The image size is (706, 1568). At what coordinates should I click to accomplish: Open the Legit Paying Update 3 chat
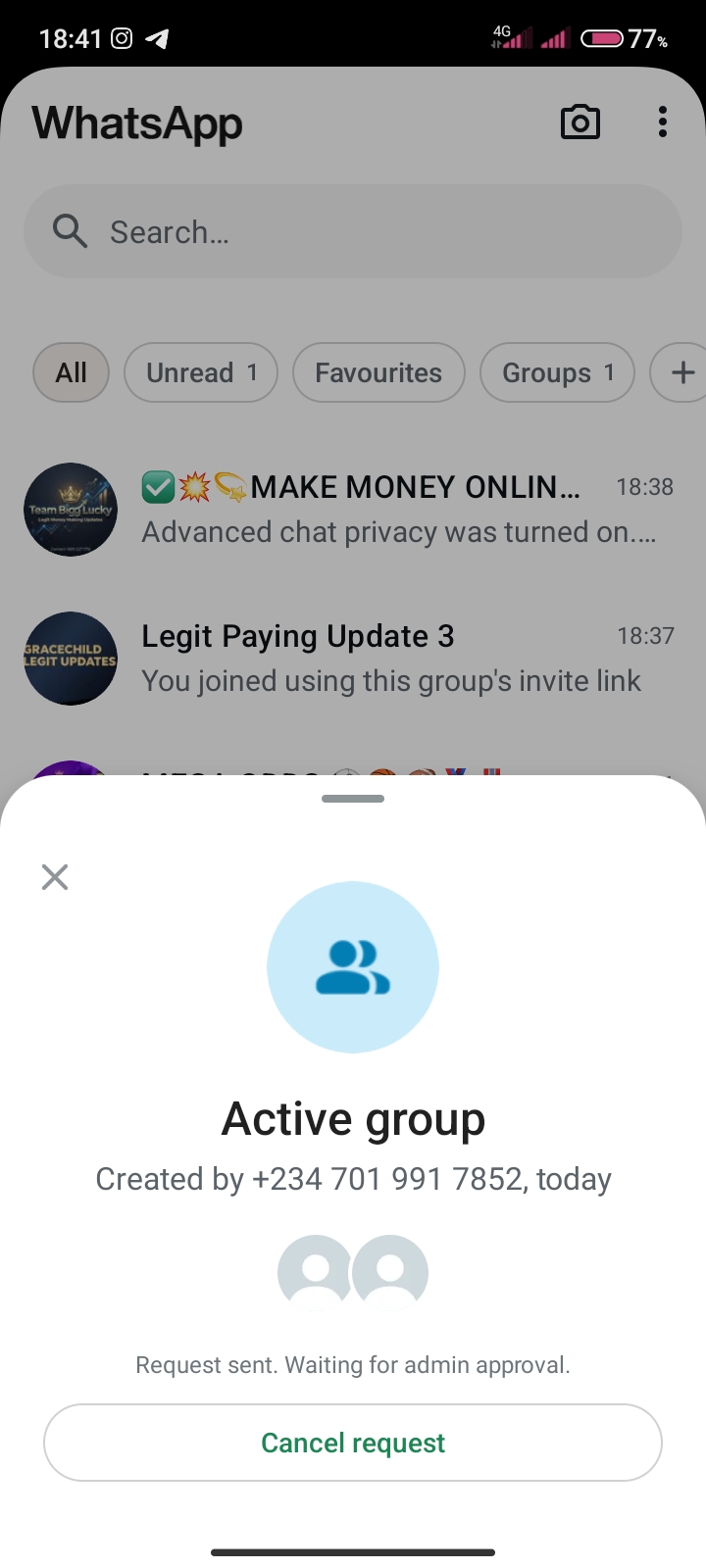[x=392, y=659]
